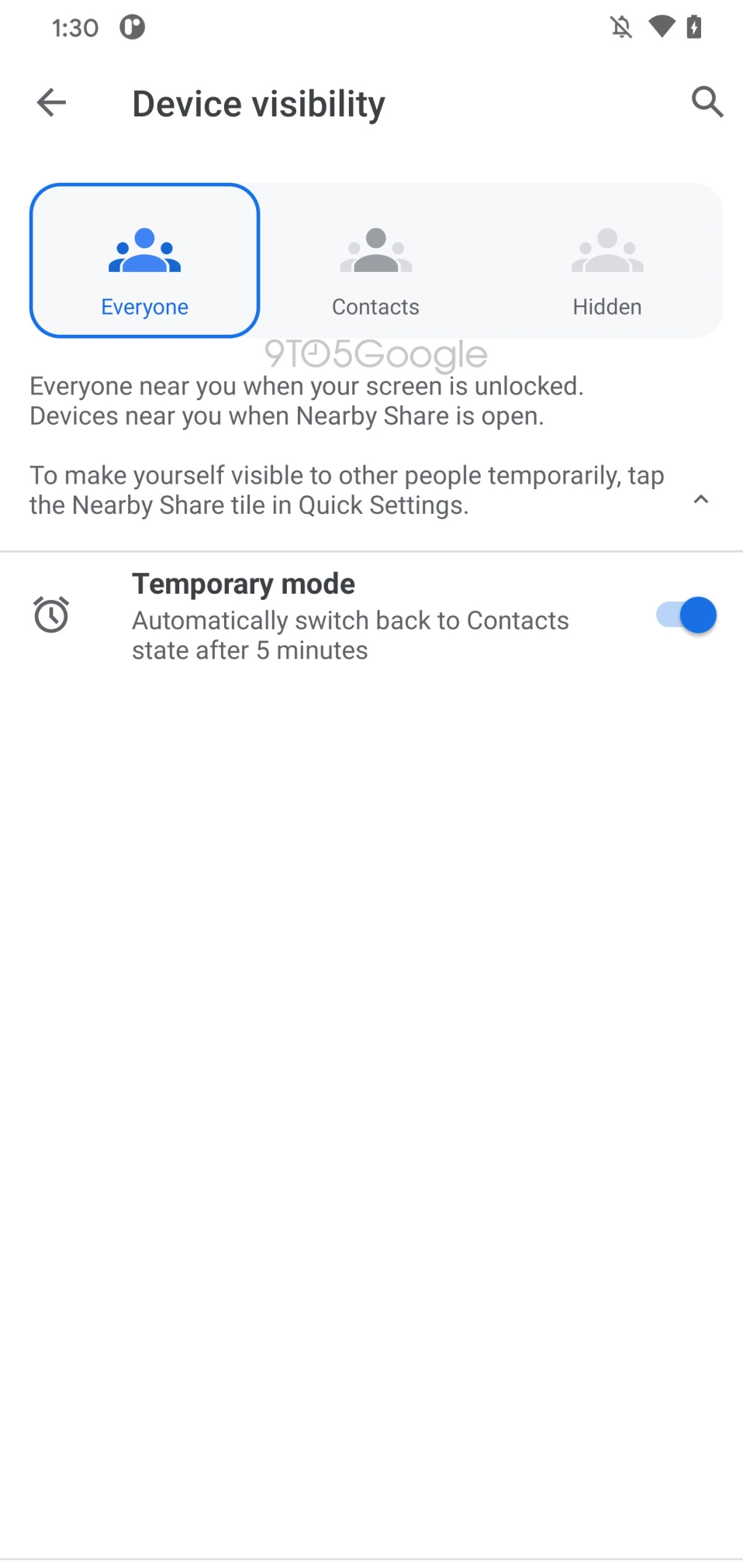Switch visibility to Contacts
This screenshot has height=1568, width=743.
375,260
